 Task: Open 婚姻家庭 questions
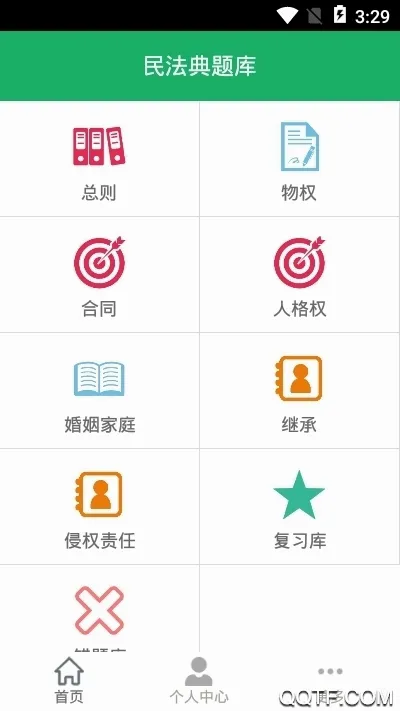coord(99,391)
